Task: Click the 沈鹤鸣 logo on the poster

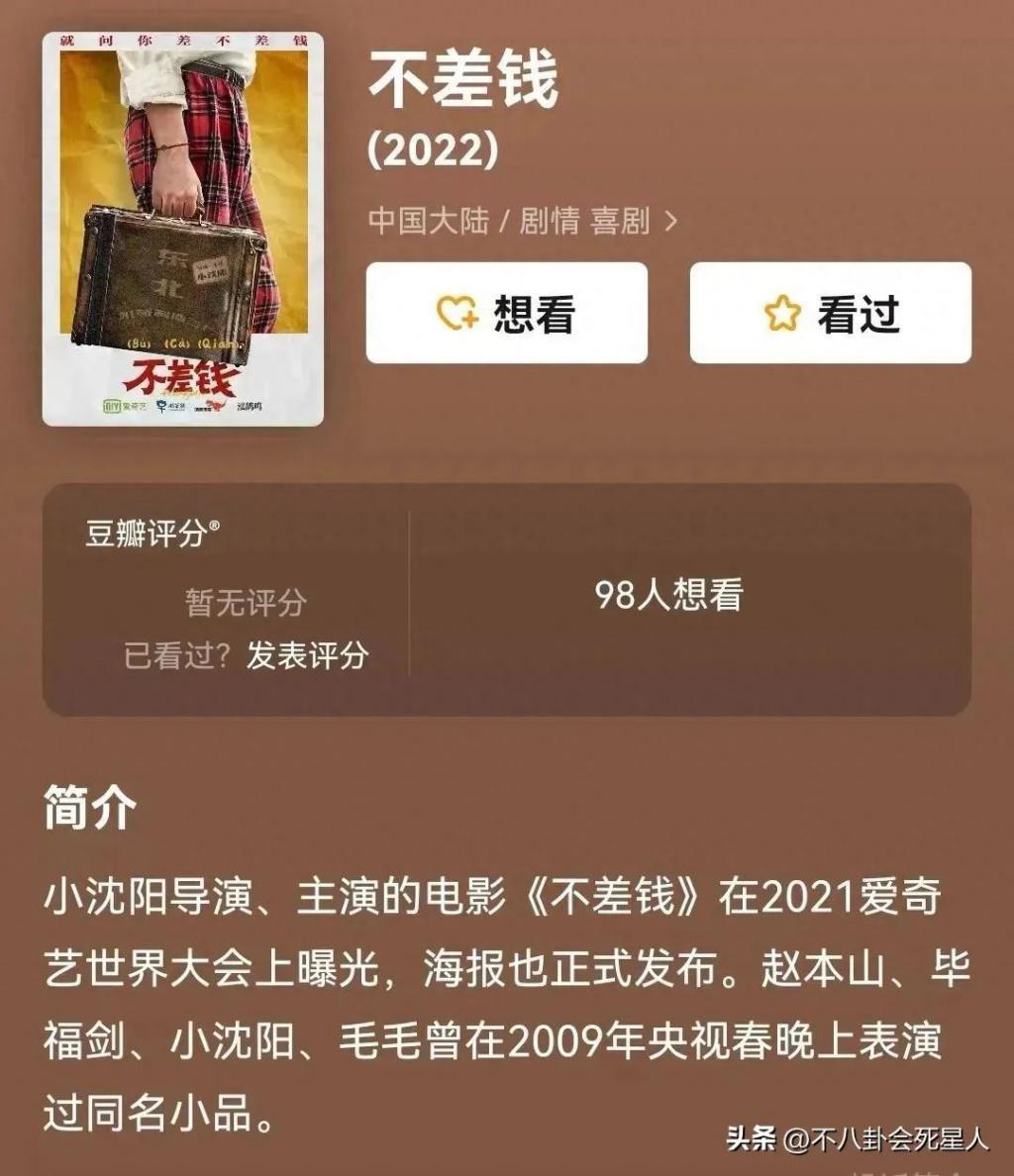Action: tap(251, 407)
